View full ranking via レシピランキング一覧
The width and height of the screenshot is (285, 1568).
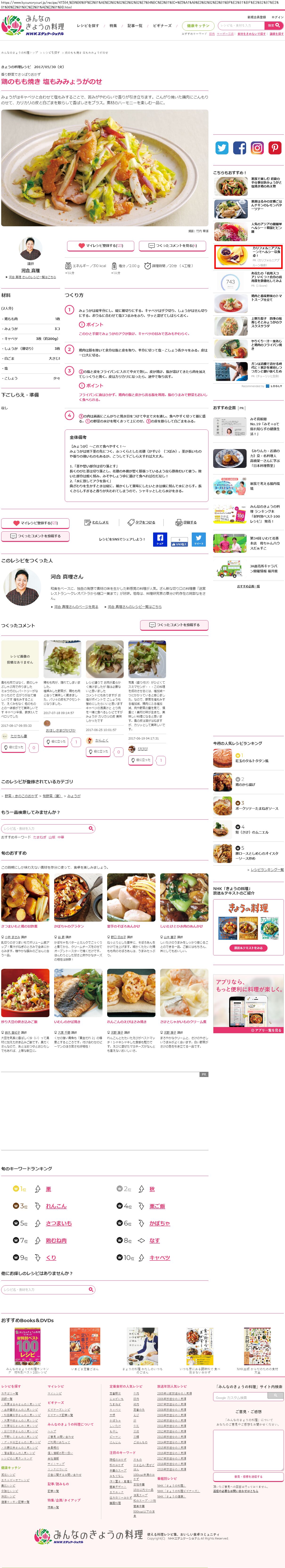267,870
